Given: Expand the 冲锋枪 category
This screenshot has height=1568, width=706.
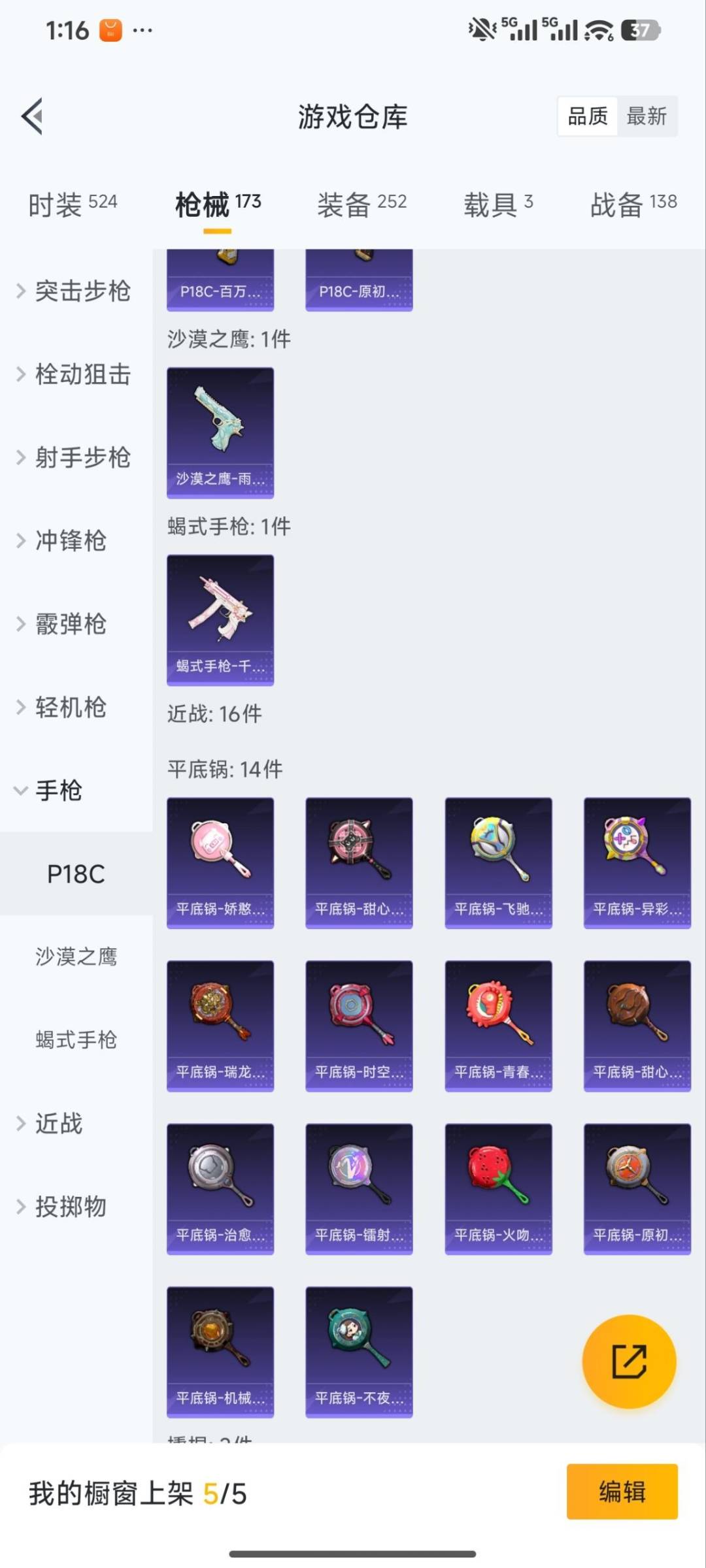Looking at the screenshot, I should [71, 541].
